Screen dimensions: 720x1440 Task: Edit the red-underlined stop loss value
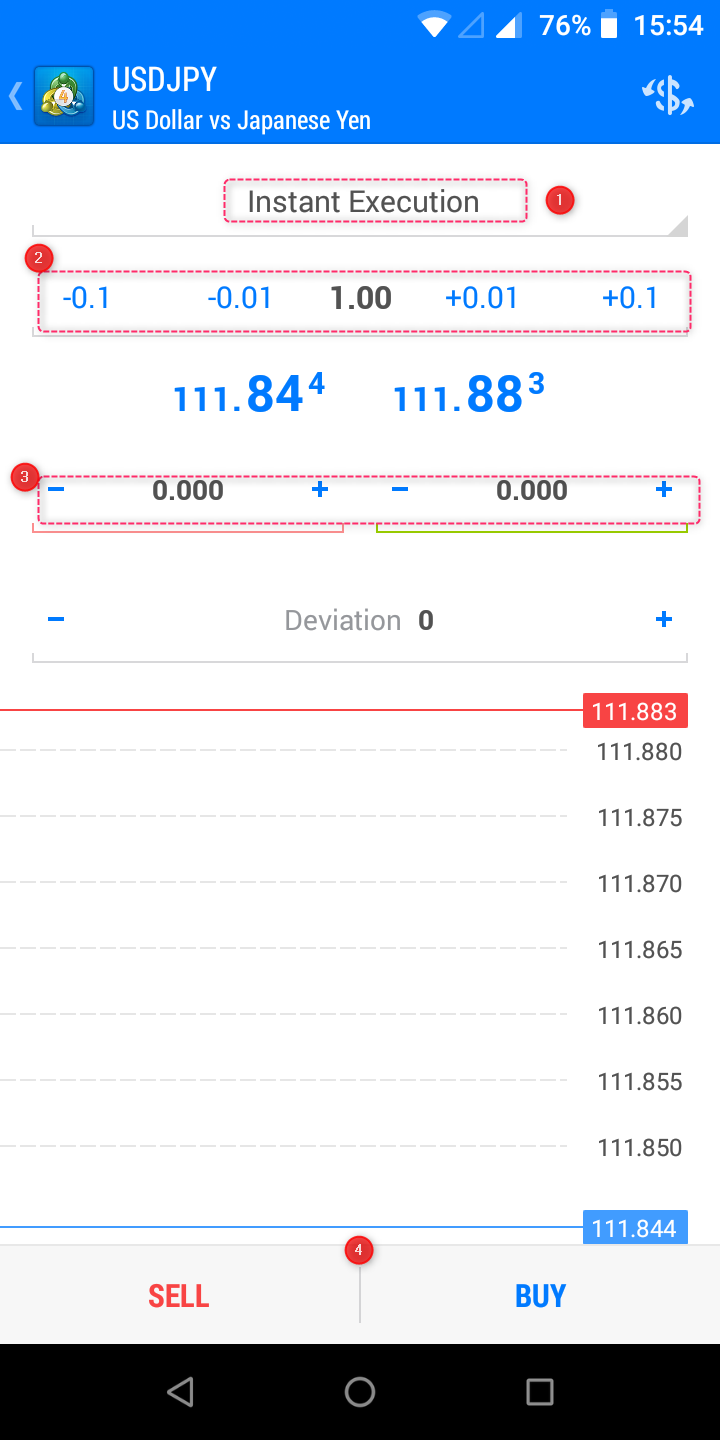[188, 490]
